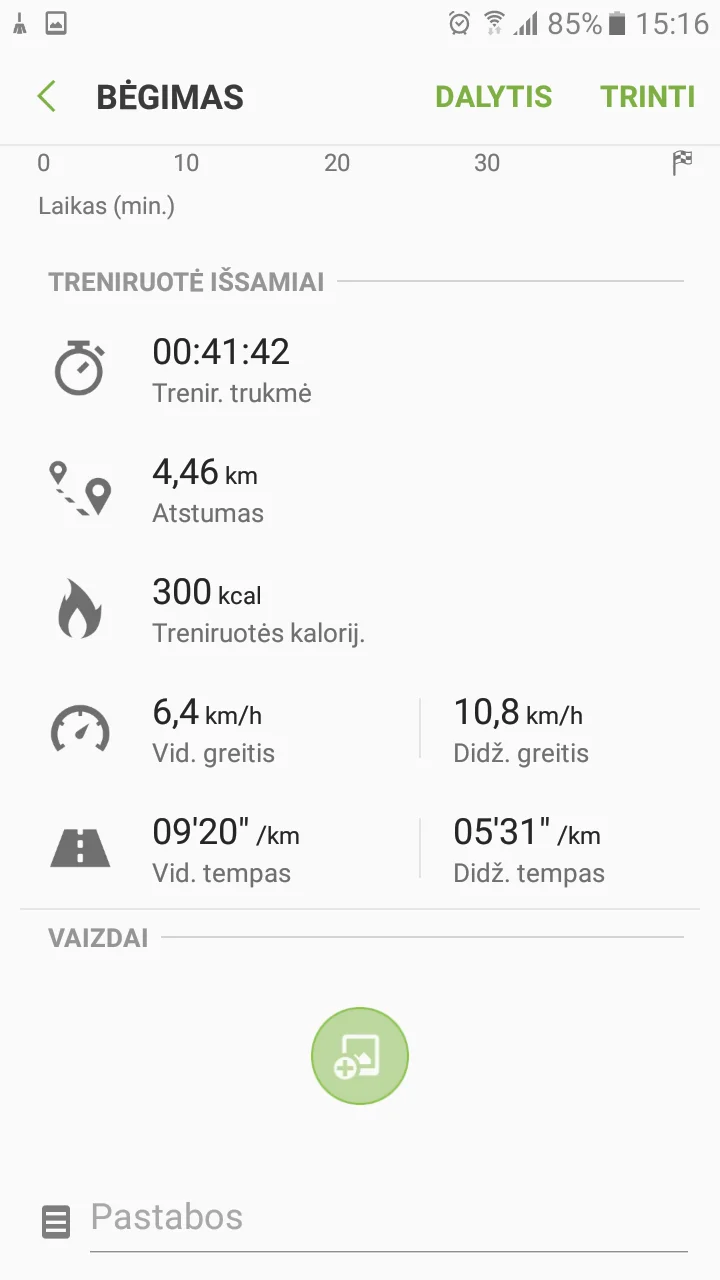This screenshot has width=720, height=1280.
Task: Go back from the Bėgimas screen
Action: (46, 97)
